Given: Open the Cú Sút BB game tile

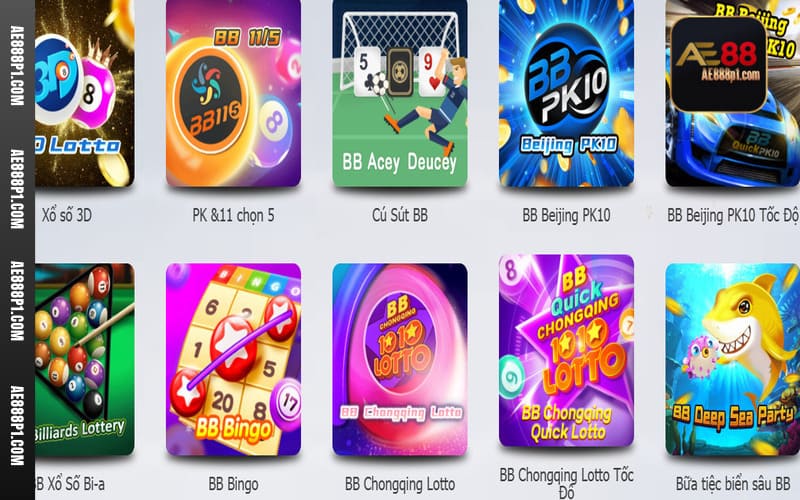Looking at the screenshot, I should pyautogui.click(x=399, y=95).
